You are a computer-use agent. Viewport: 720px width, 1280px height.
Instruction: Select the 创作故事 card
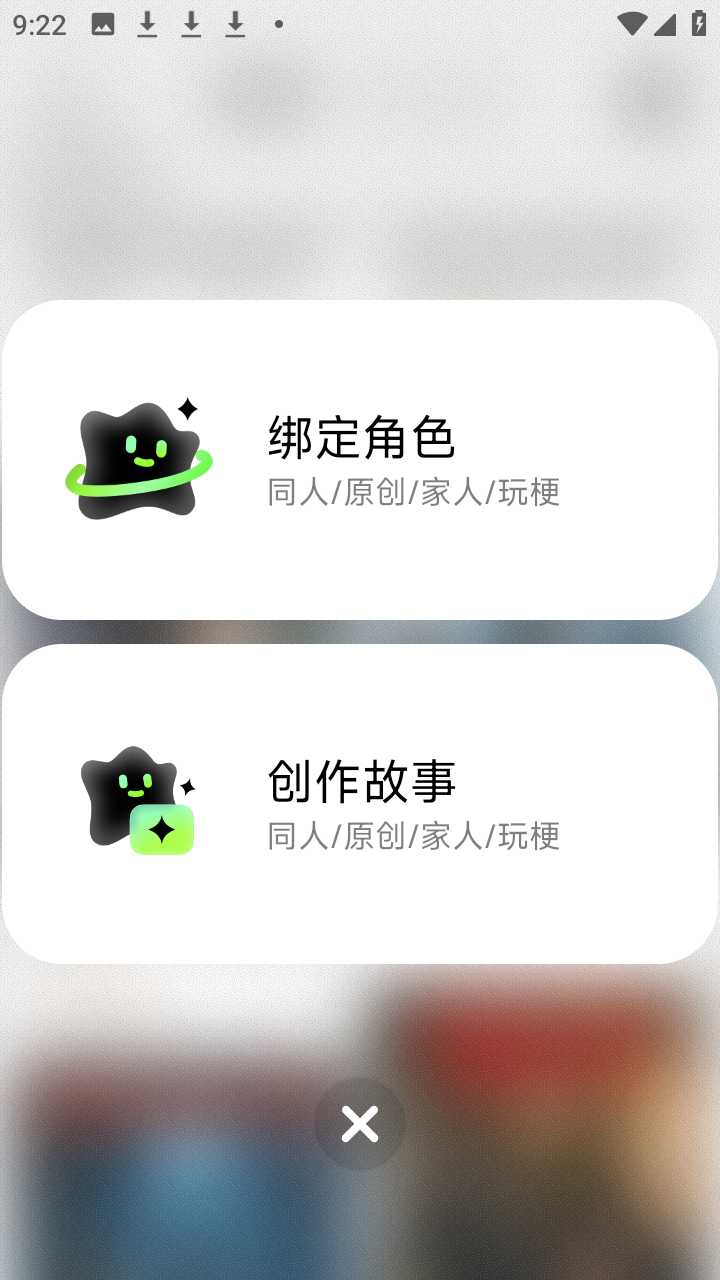point(360,804)
